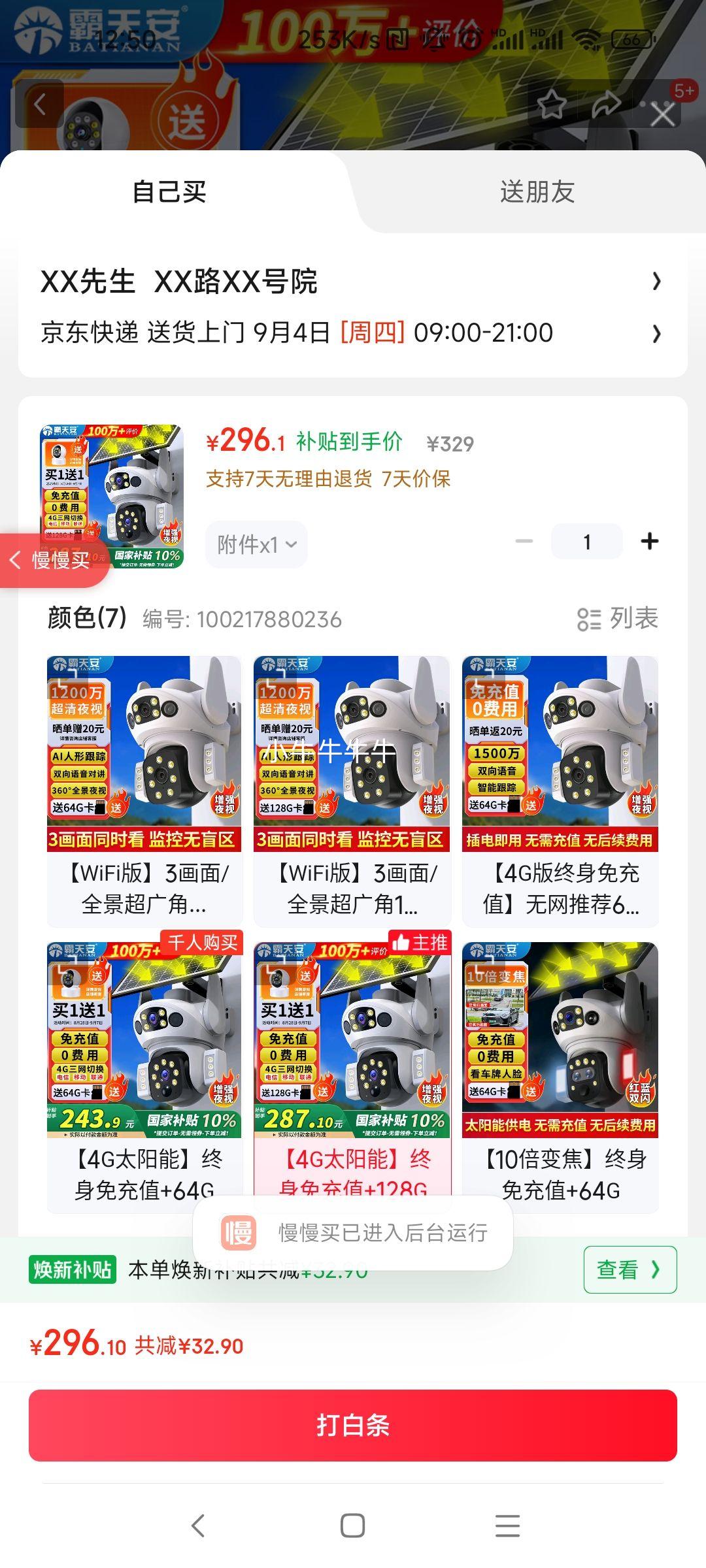Choose 【WiFi版】 option with 128G card
Viewport: 706px width, 1568px height.
[352, 791]
